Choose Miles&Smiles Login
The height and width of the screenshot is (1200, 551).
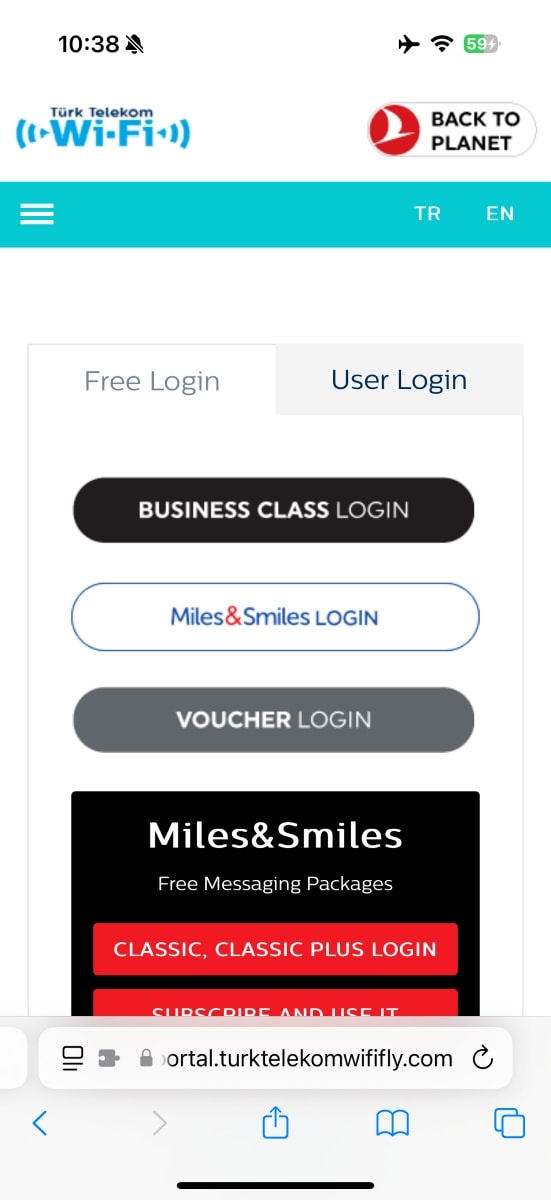pos(275,617)
